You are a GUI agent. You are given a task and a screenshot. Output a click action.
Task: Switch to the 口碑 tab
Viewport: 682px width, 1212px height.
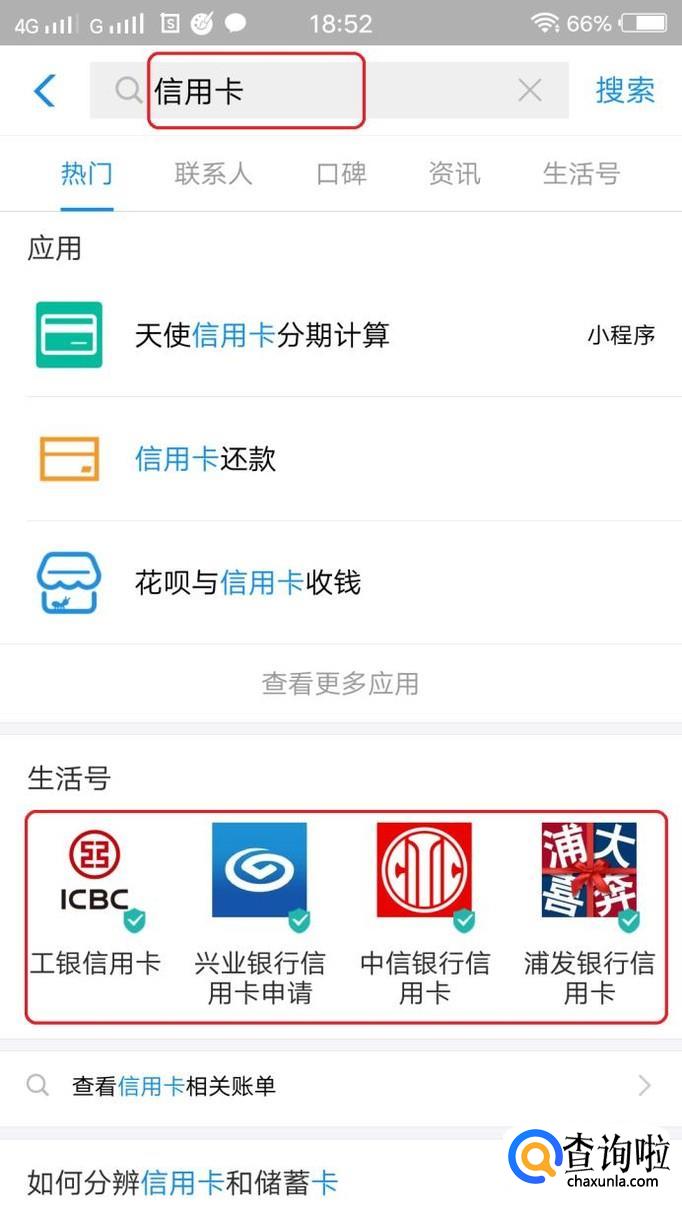pyautogui.click(x=341, y=173)
